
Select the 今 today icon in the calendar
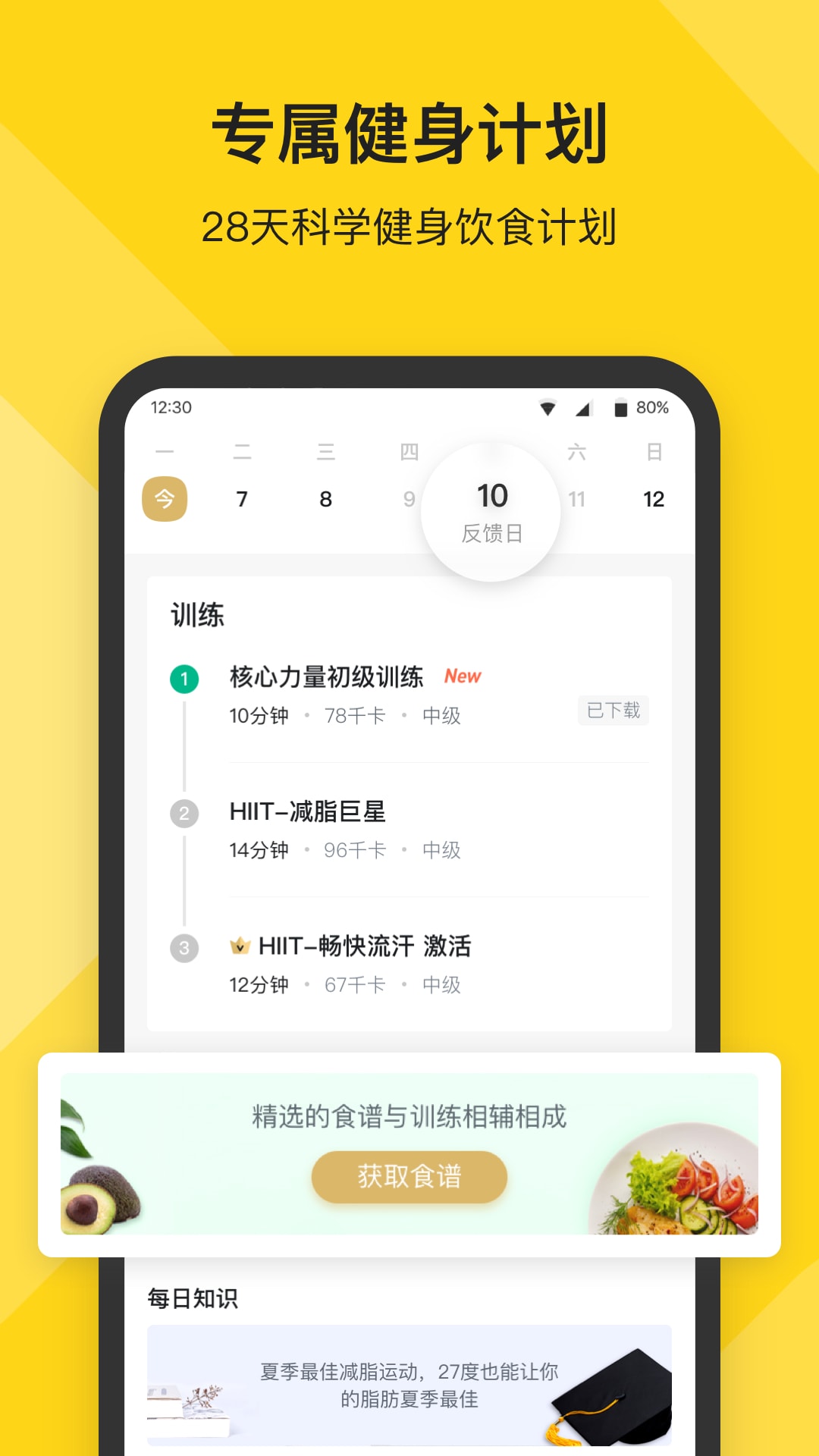[x=165, y=498]
